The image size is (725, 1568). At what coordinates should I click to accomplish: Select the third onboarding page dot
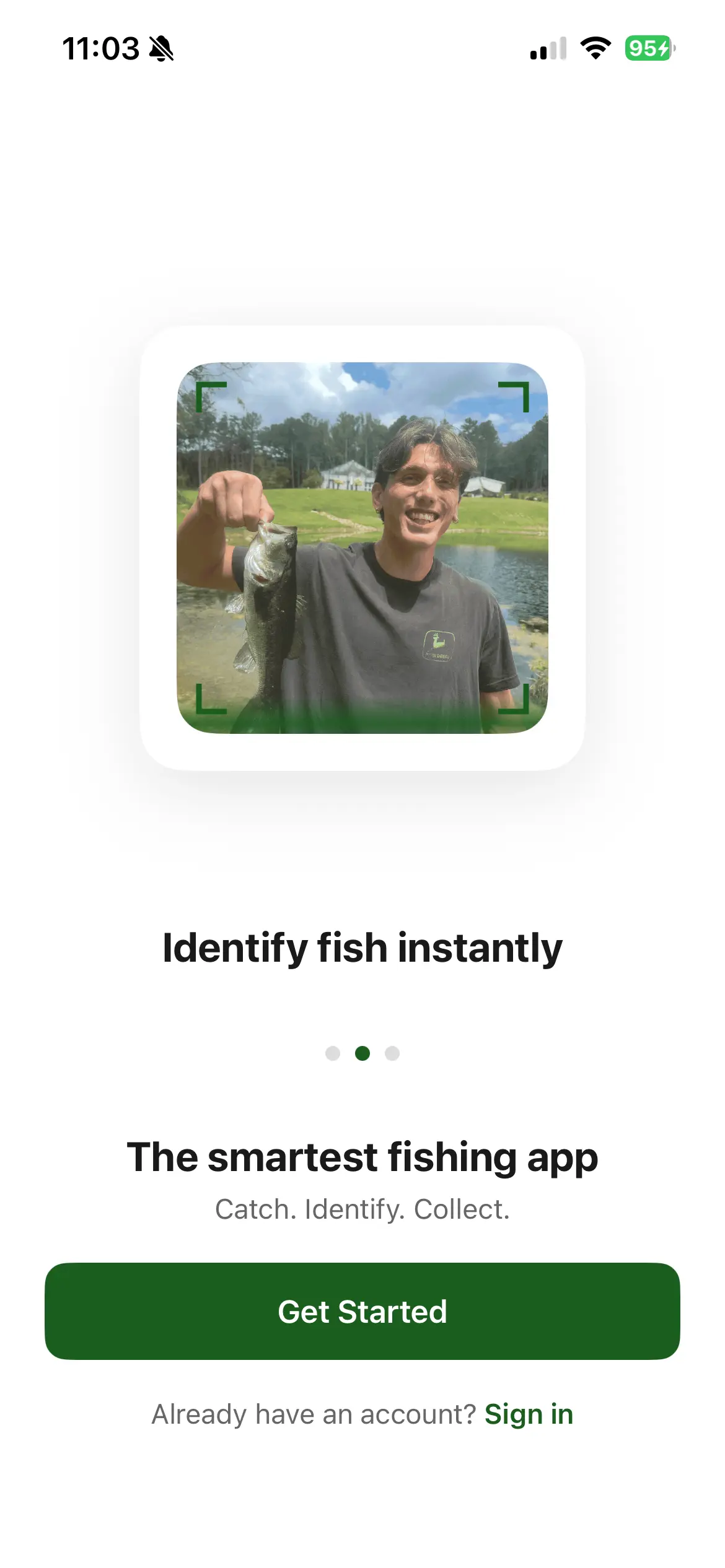pos(392,1053)
